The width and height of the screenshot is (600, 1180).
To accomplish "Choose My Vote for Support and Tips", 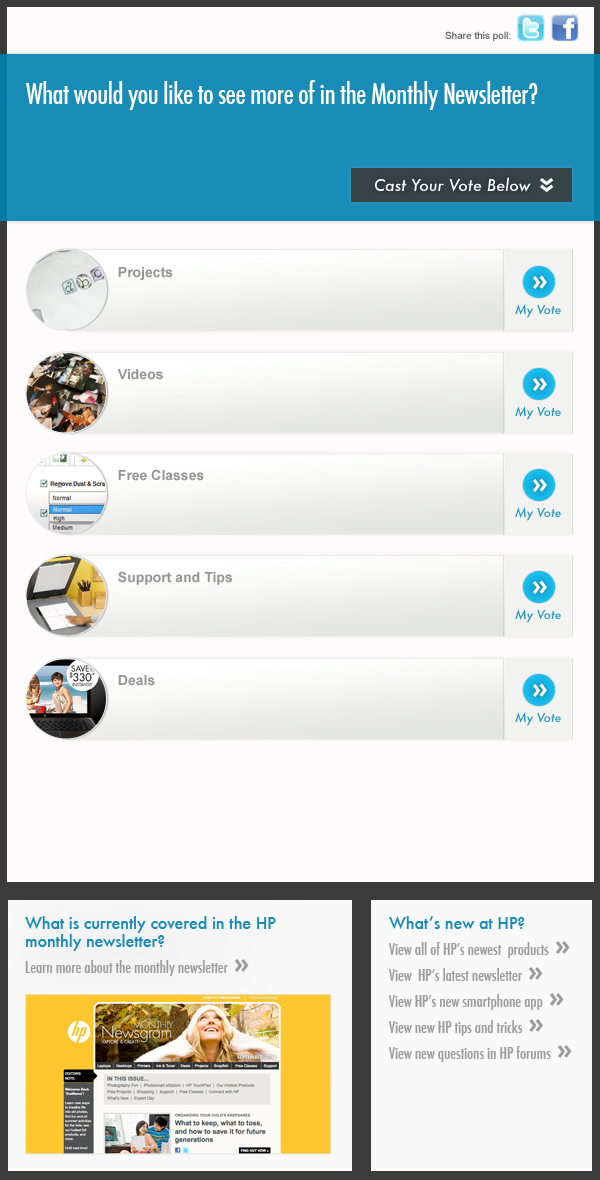I will [538, 596].
